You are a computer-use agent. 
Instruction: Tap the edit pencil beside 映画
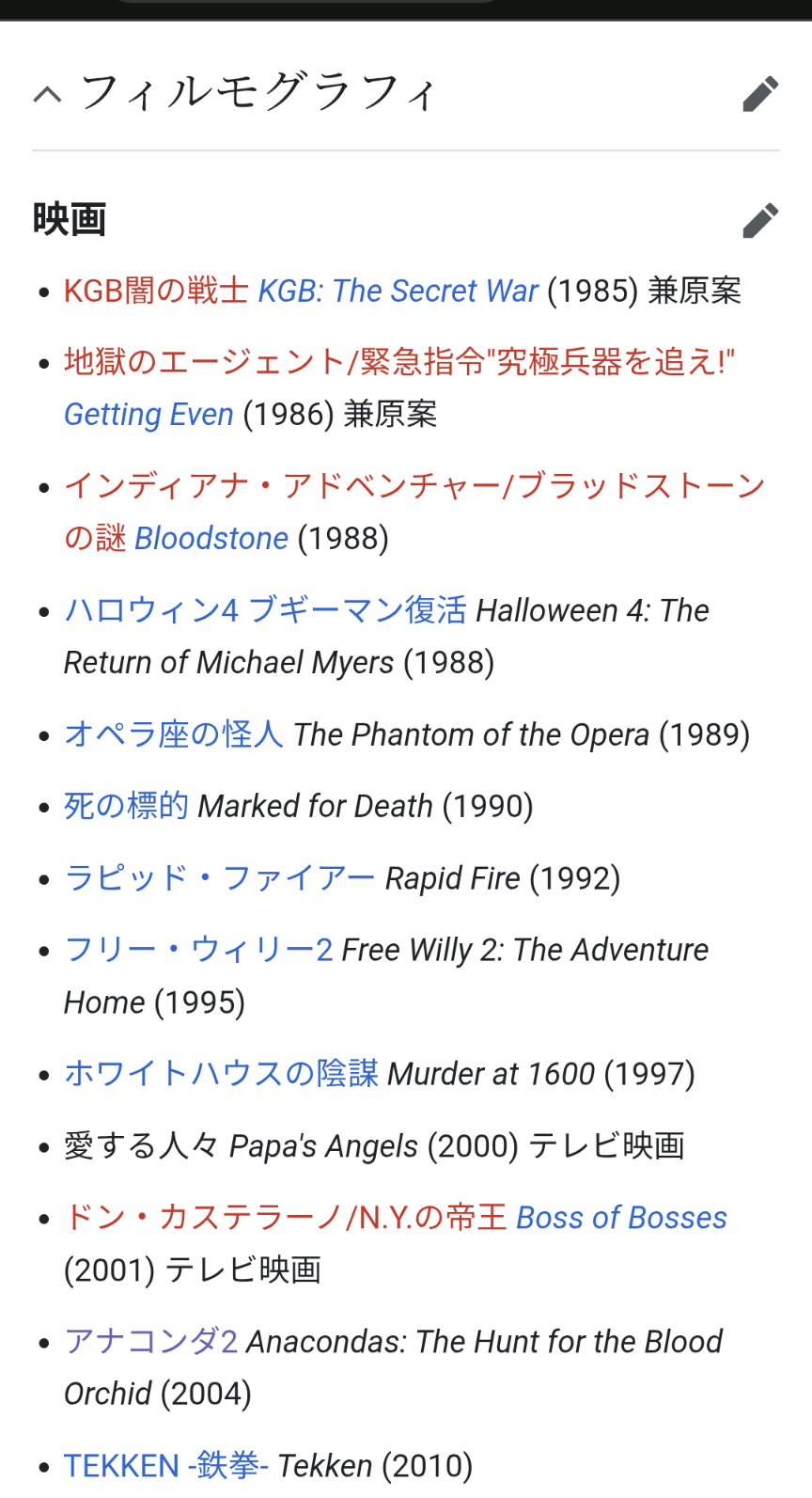[x=759, y=220]
